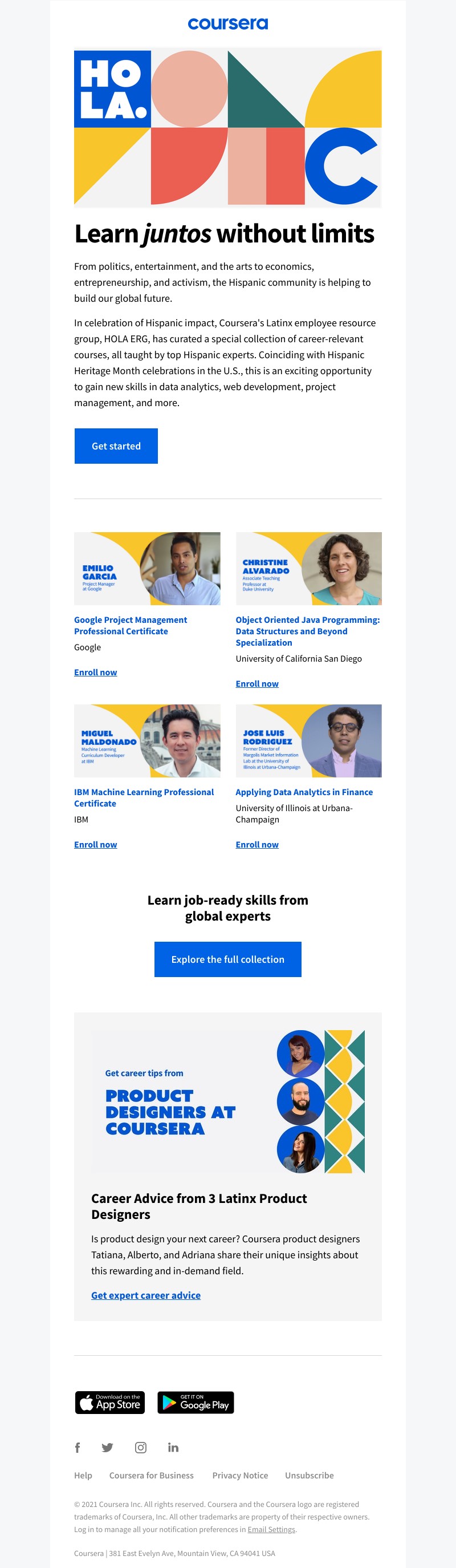Open Coursera's Facebook page icon
Screen dimensions: 456x1568
pyautogui.click(x=78, y=1448)
